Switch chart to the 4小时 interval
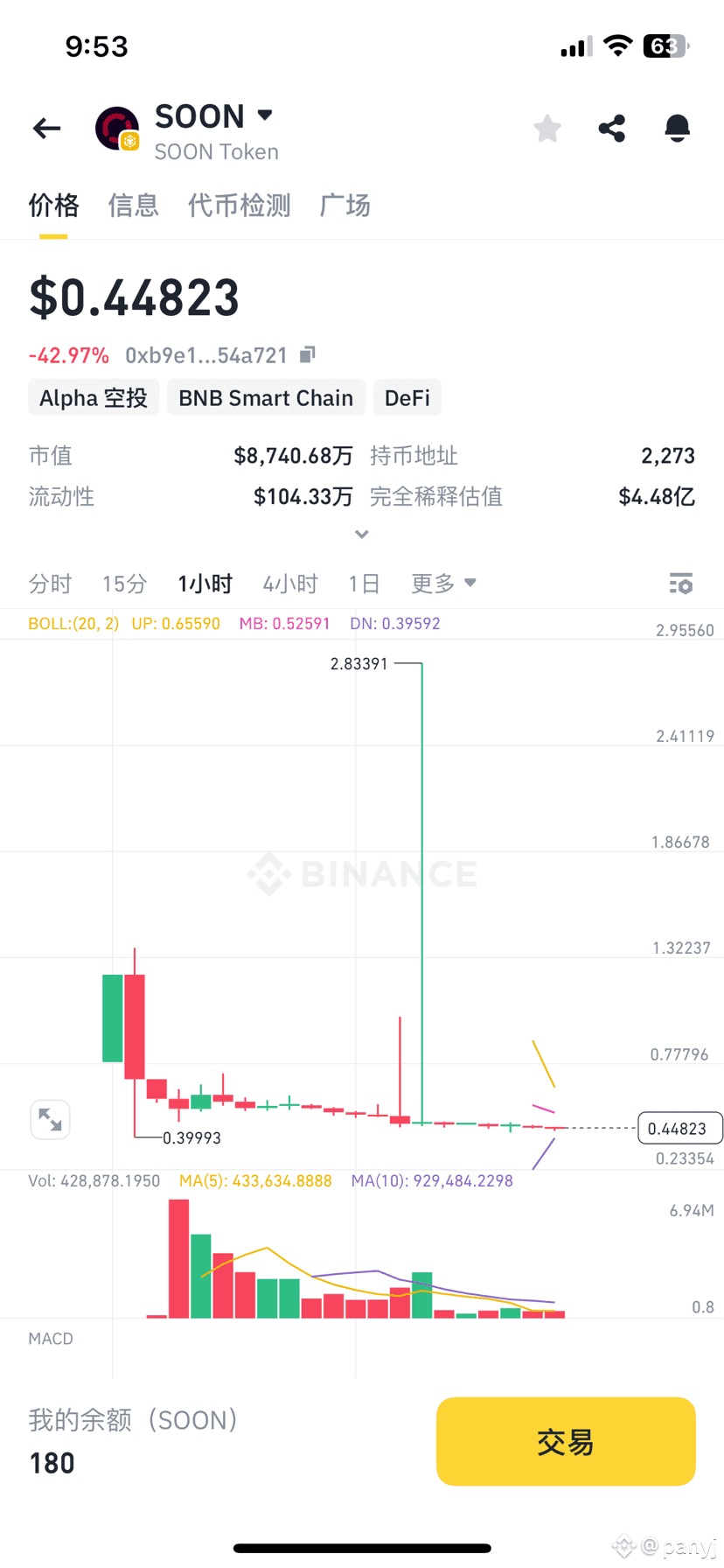Screen dimensions: 724x1568 [x=290, y=584]
